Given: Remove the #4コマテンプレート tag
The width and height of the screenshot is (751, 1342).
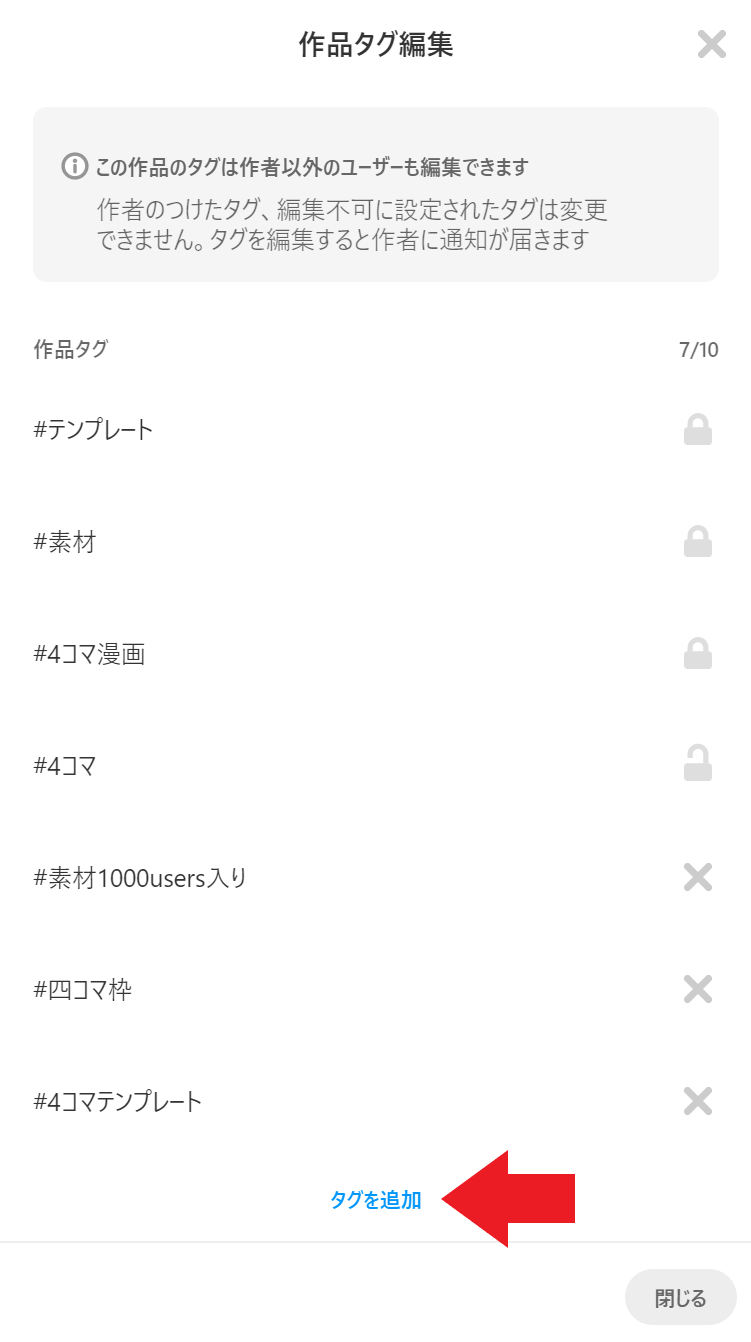Looking at the screenshot, I should tap(697, 1101).
